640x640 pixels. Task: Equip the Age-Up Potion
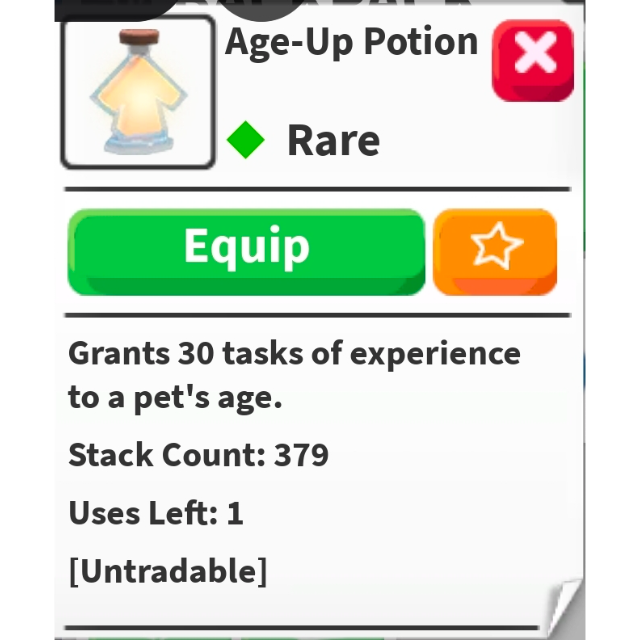246,250
